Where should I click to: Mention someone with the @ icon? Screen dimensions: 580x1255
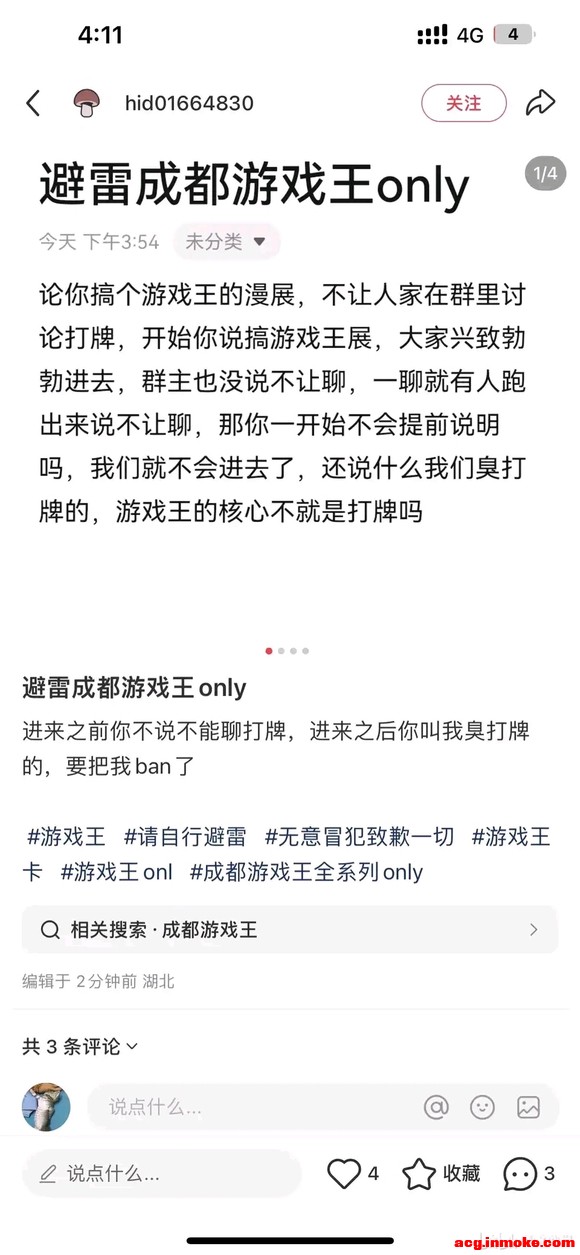tap(436, 1107)
